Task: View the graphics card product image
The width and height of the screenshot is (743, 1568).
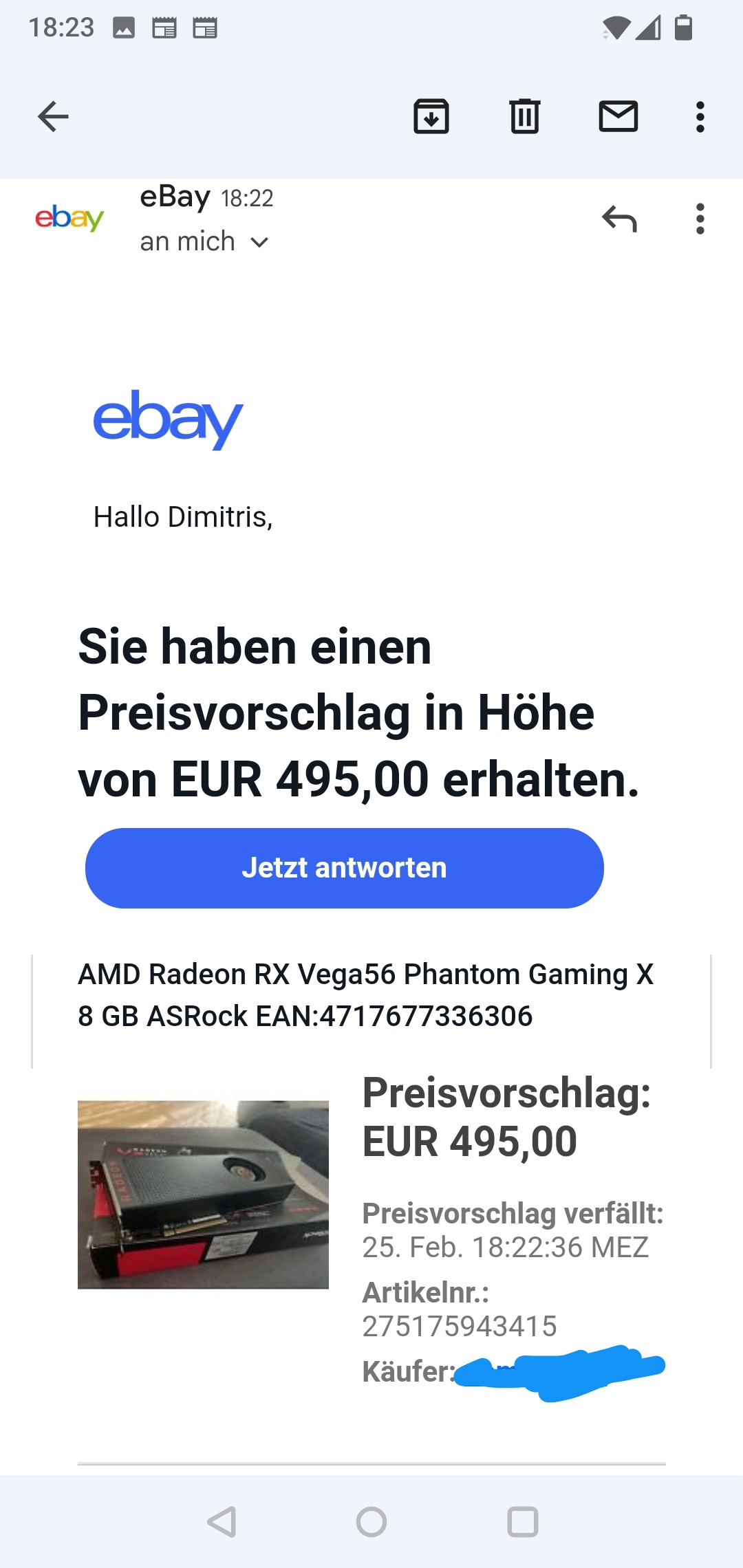Action: 203,1195
